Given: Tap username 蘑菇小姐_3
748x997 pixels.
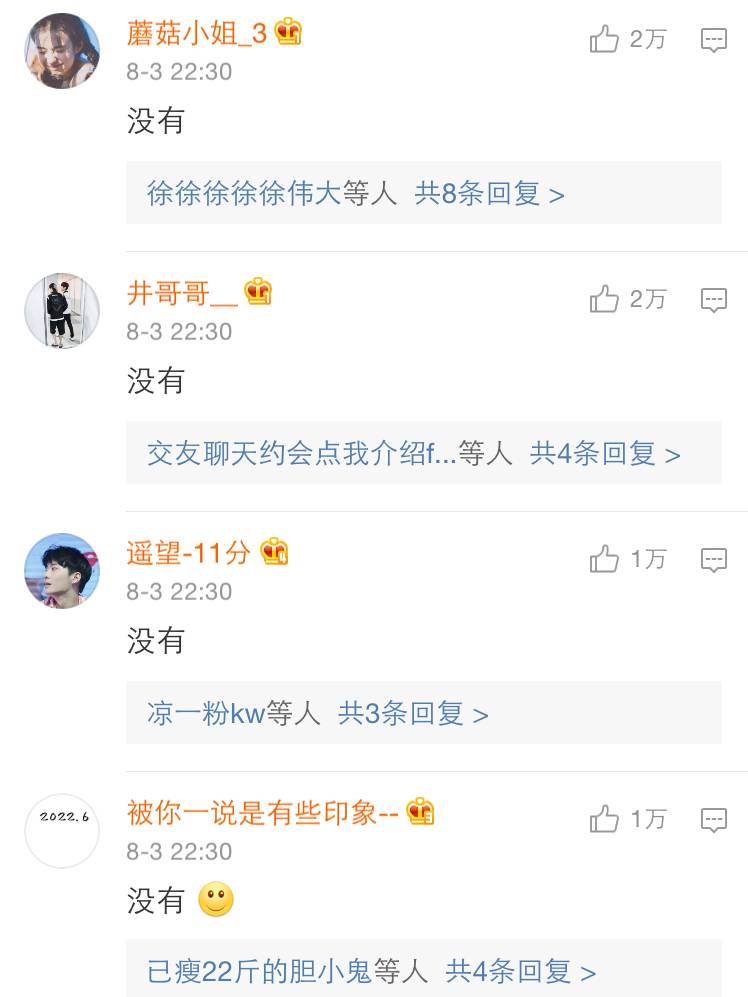Looking at the screenshot, I should point(197,33).
